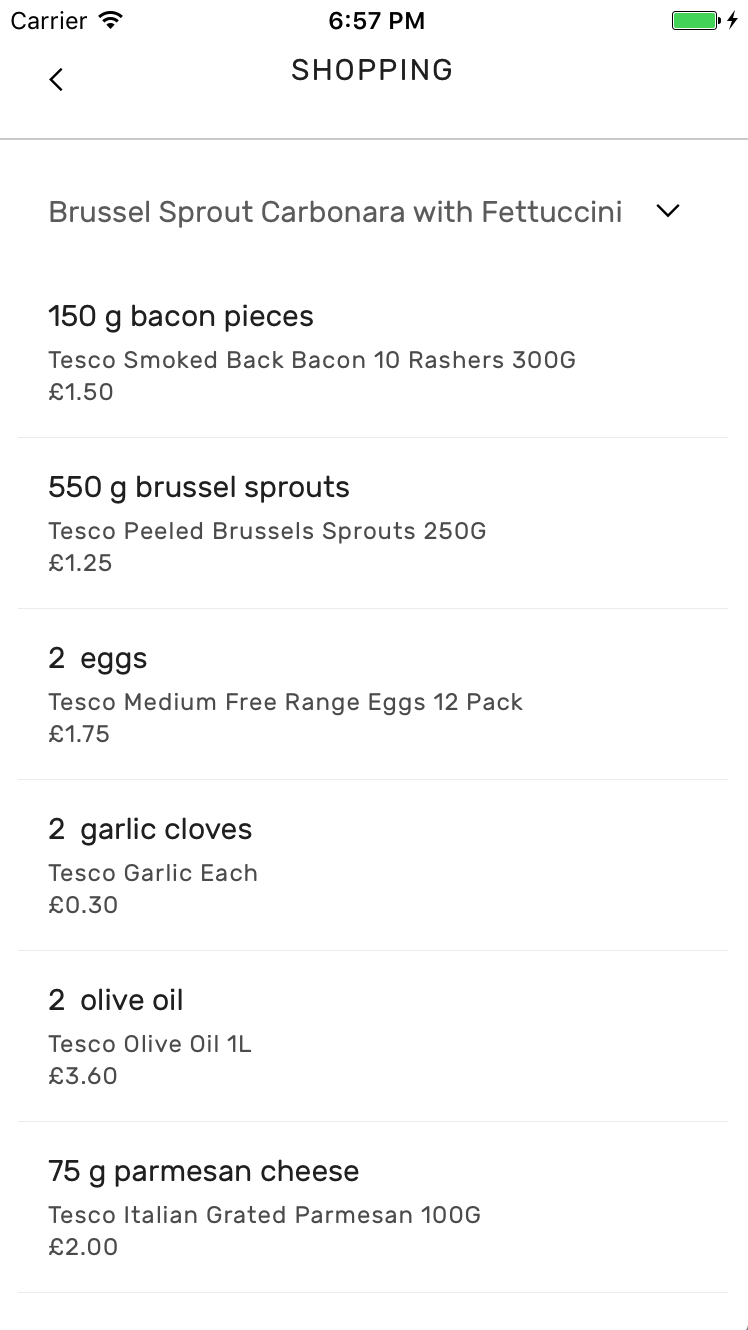The image size is (748, 1330).
Task: Open the 2 eggs shopping item
Action: tap(372, 694)
